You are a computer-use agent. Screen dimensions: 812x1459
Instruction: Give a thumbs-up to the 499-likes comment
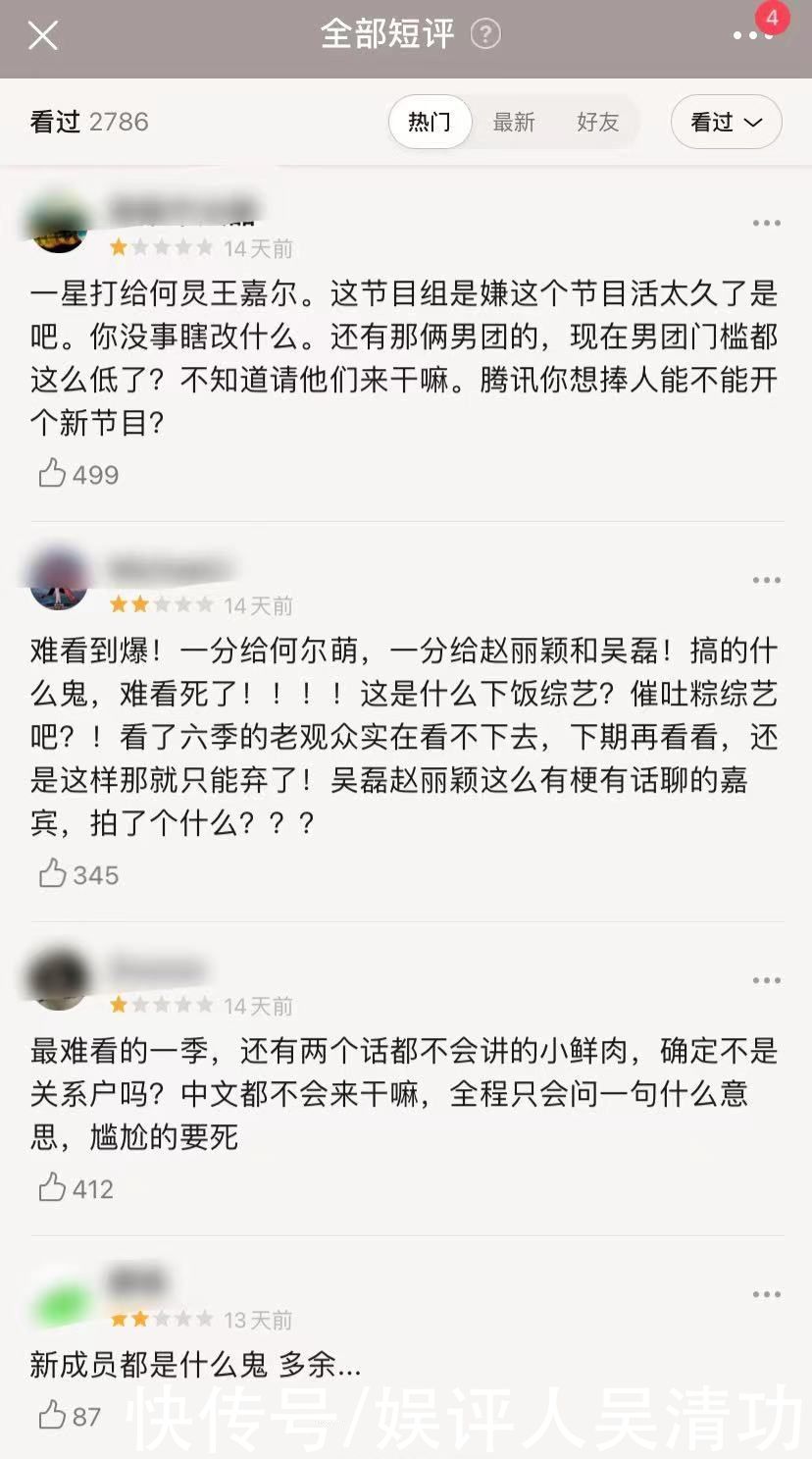point(52,474)
